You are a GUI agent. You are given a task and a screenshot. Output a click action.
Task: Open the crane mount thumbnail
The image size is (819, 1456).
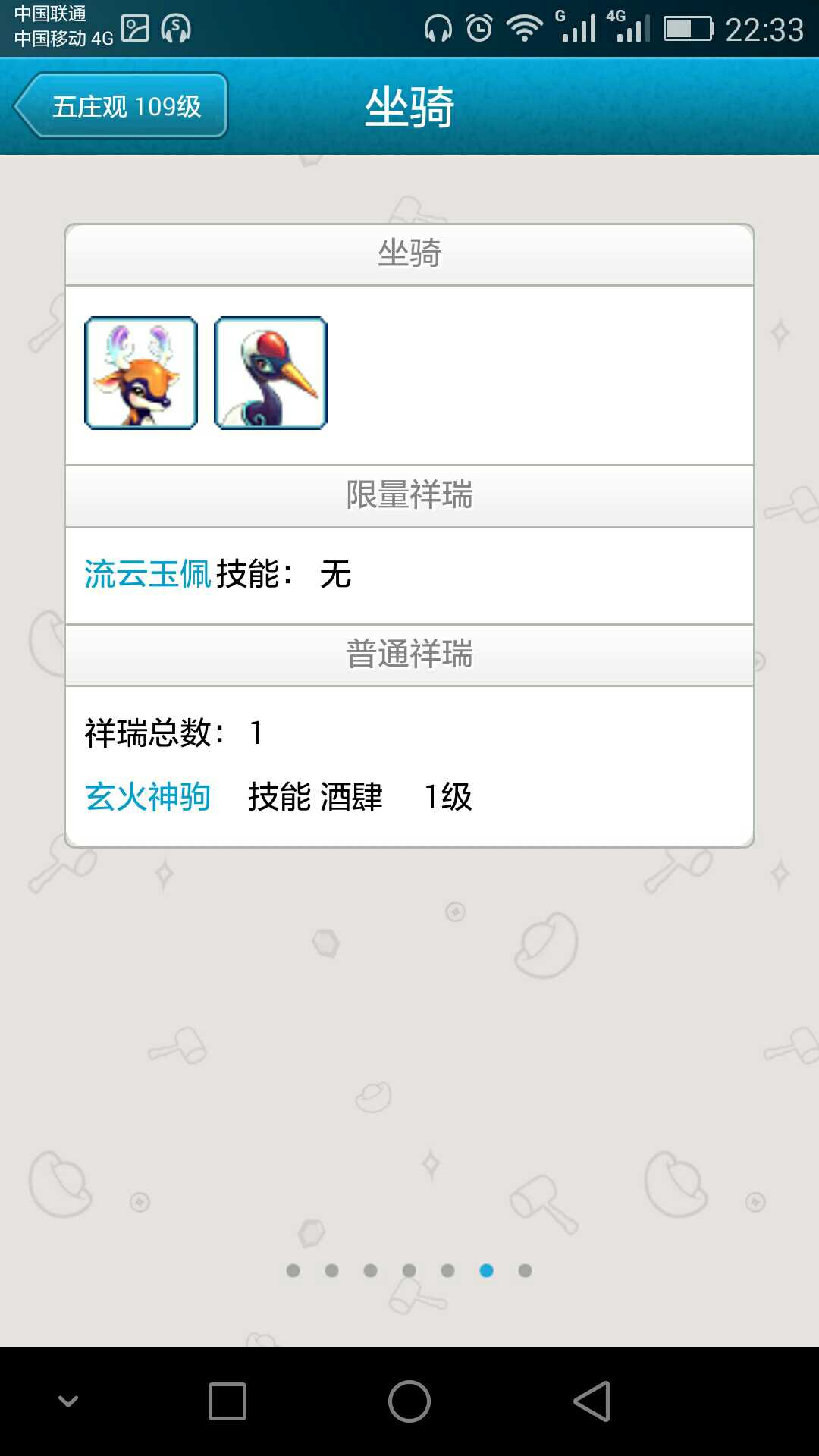[x=271, y=373]
